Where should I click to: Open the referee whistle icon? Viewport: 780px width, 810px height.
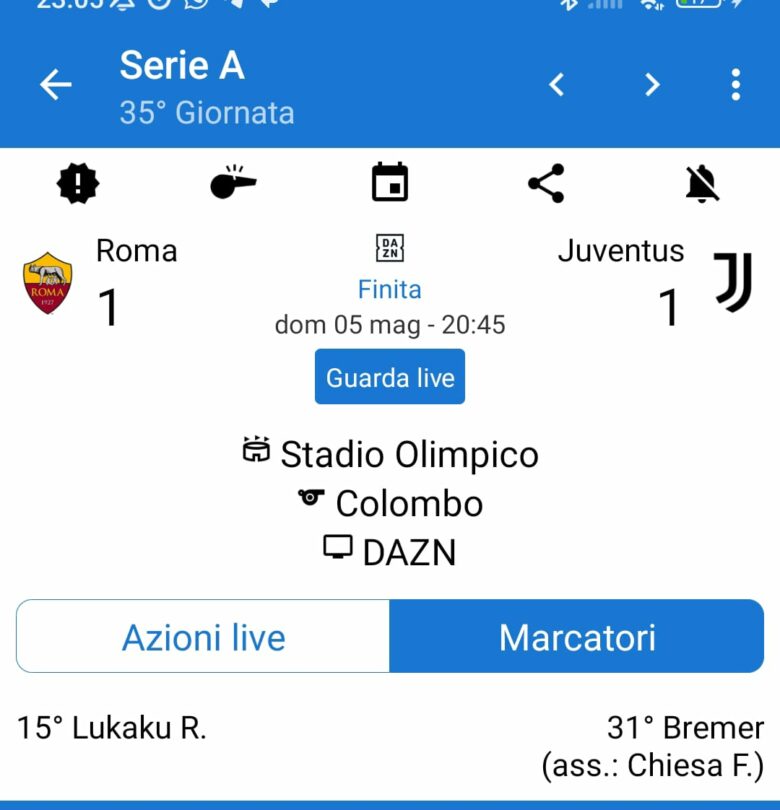(233, 183)
